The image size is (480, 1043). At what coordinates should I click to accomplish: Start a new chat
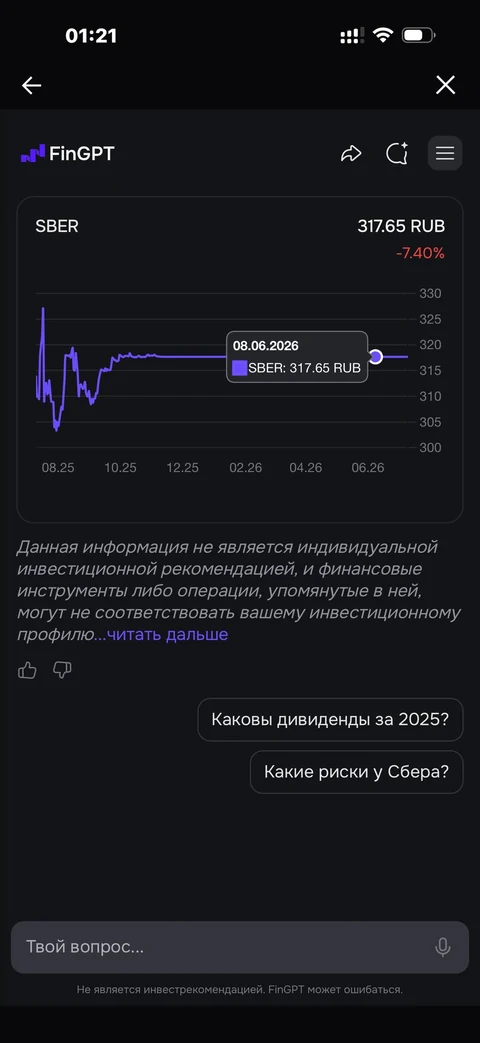point(397,154)
